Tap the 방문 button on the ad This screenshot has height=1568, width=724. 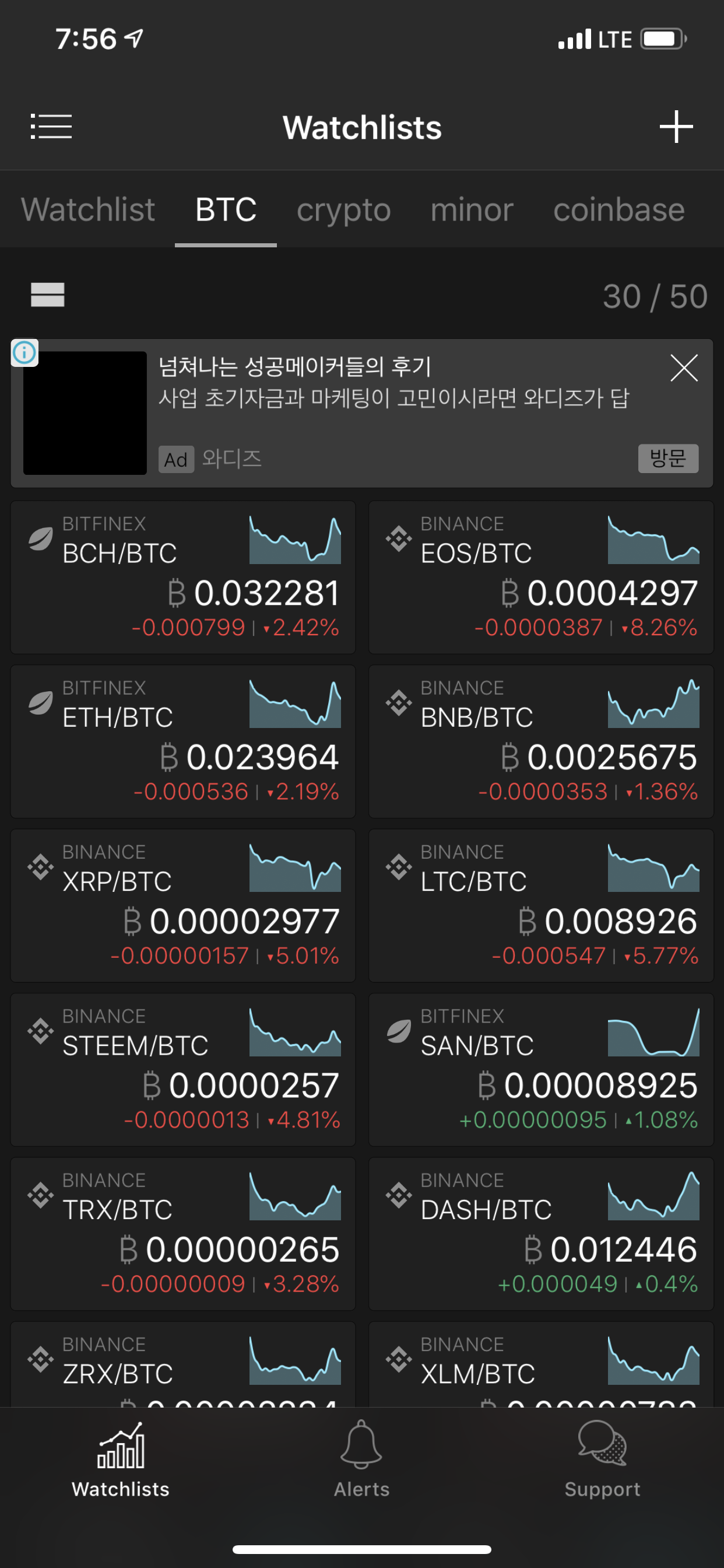(x=667, y=458)
